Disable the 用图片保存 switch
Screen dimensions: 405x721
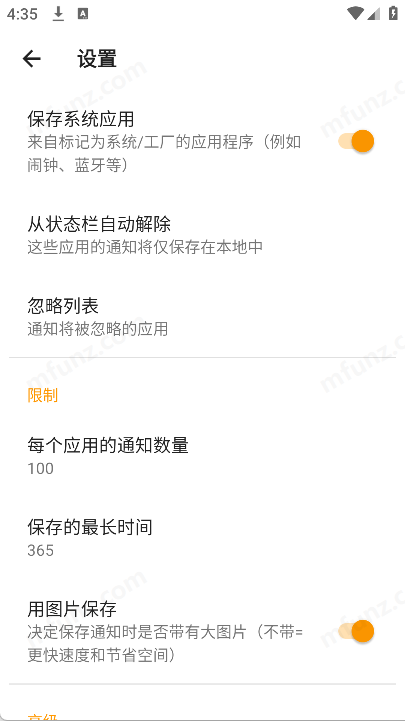point(356,631)
